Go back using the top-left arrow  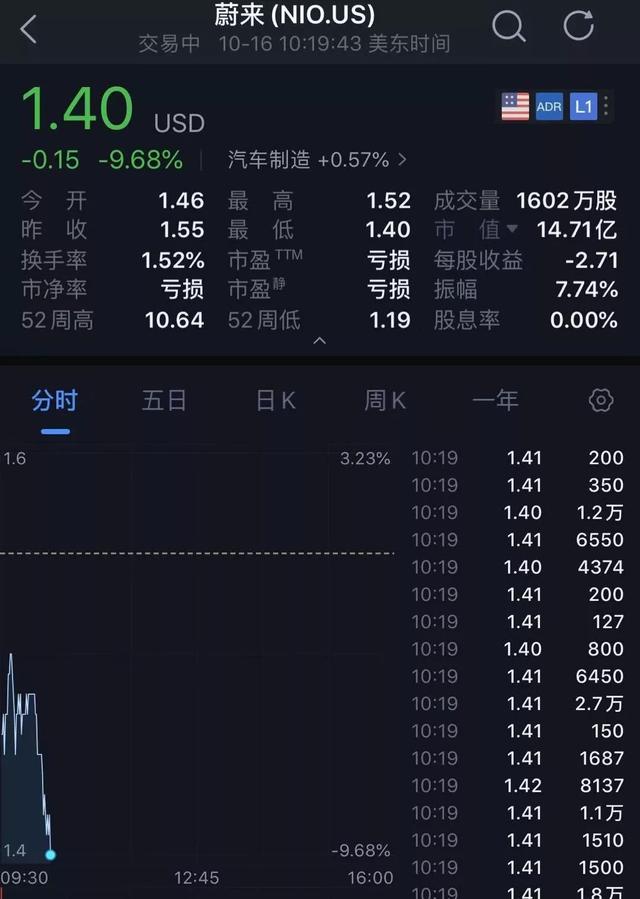point(28,29)
